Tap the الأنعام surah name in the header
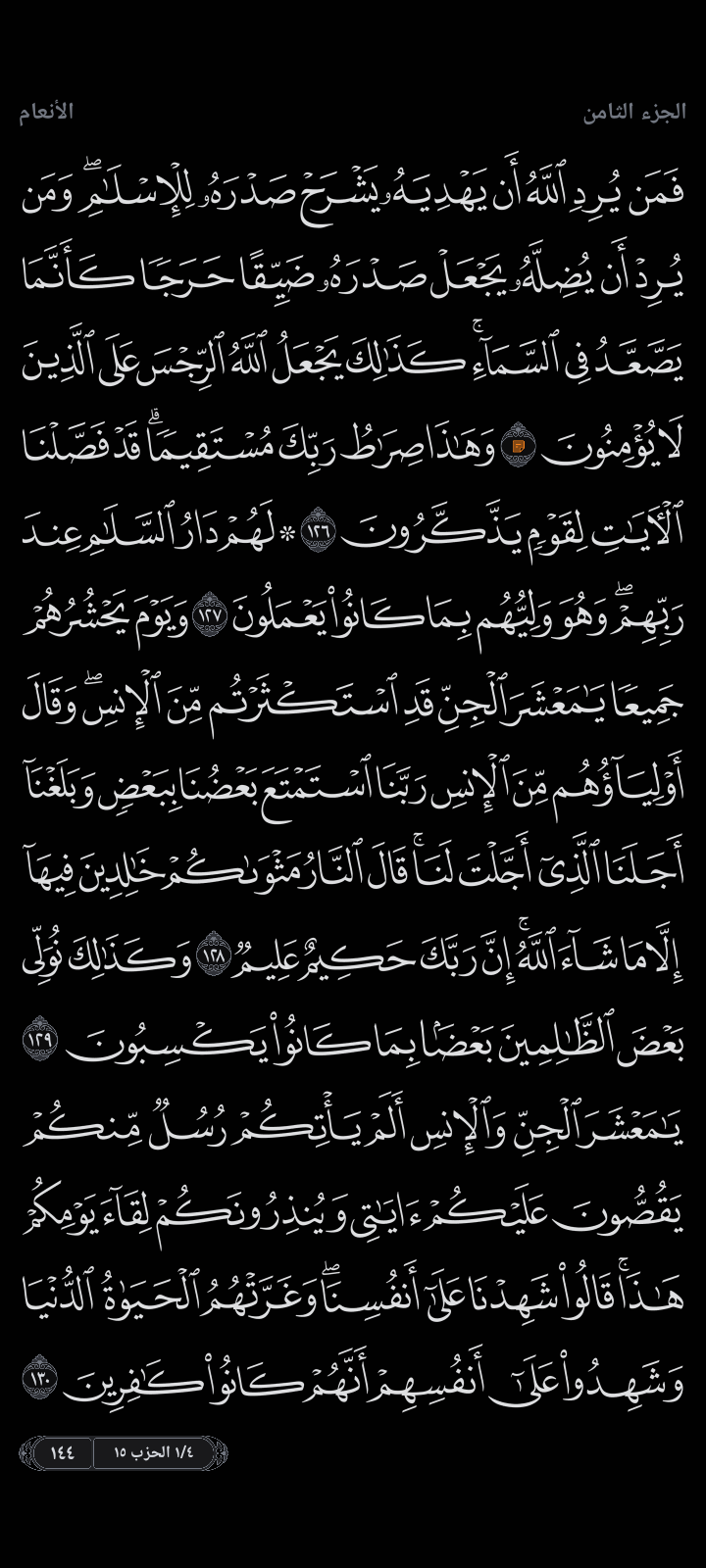The width and height of the screenshot is (706, 1568). point(46,112)
